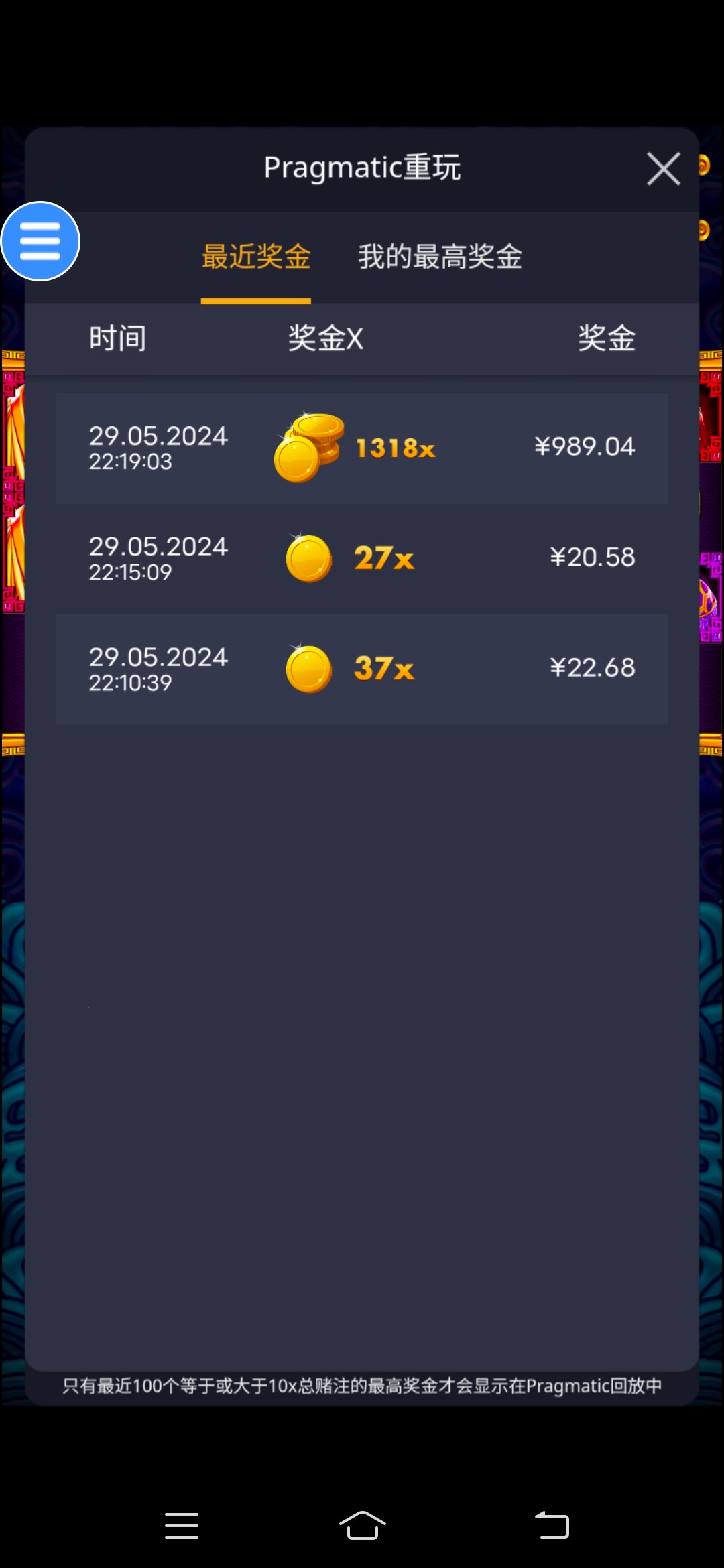Select the 最近奖金 tab

tap(256, 257)
